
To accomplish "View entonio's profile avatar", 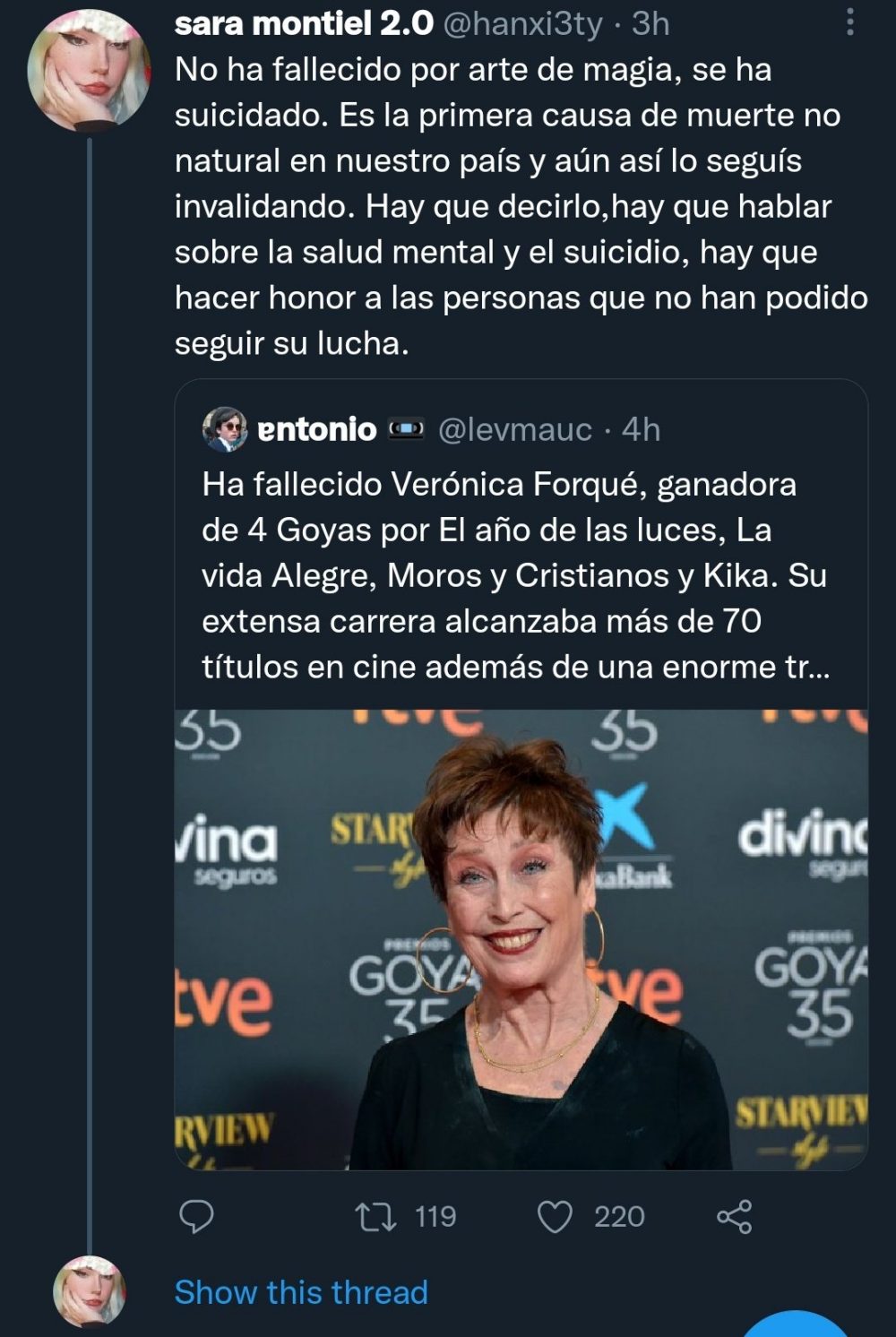I will 225,429.
